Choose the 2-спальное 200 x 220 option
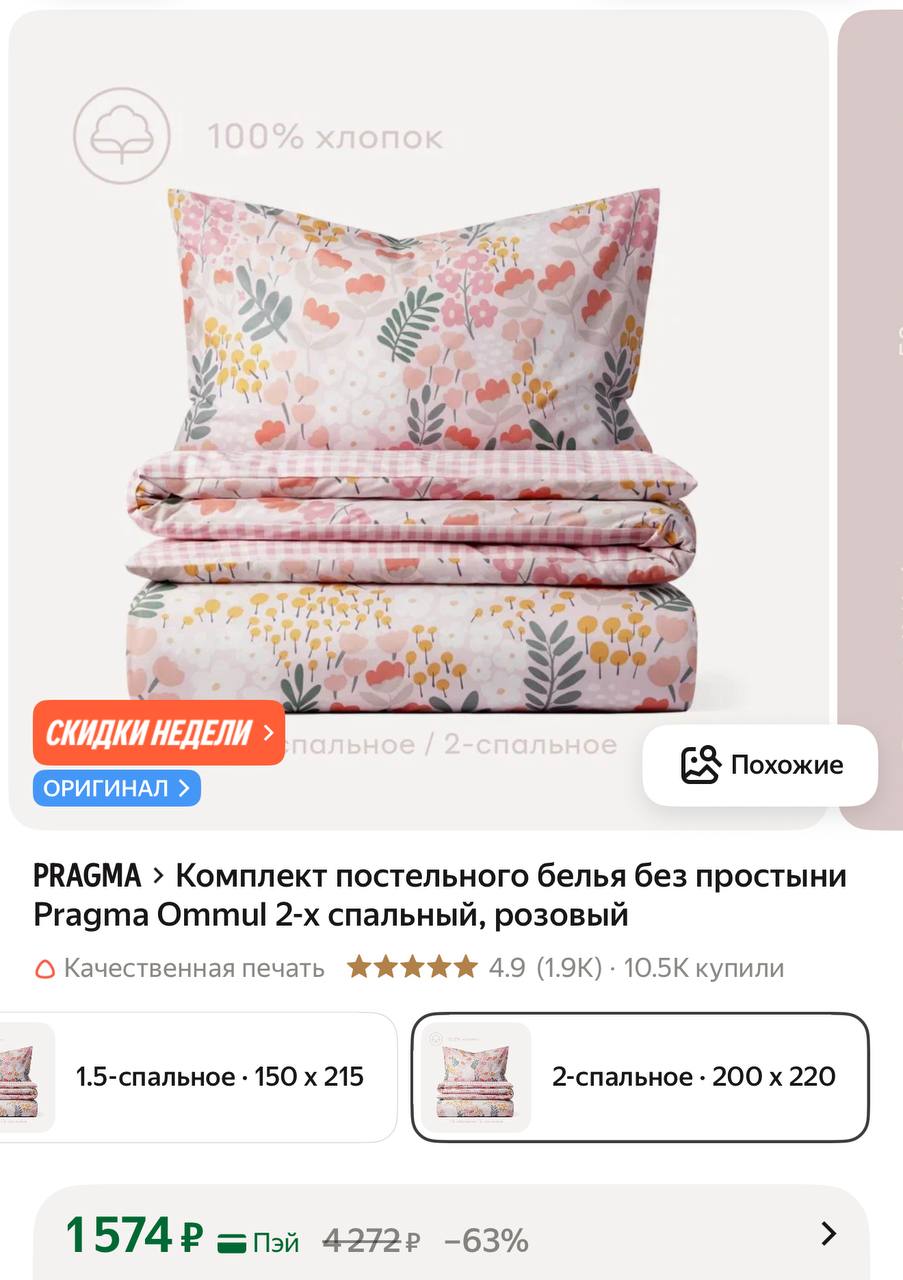 pyautogui.click(x=640, y=1077)
